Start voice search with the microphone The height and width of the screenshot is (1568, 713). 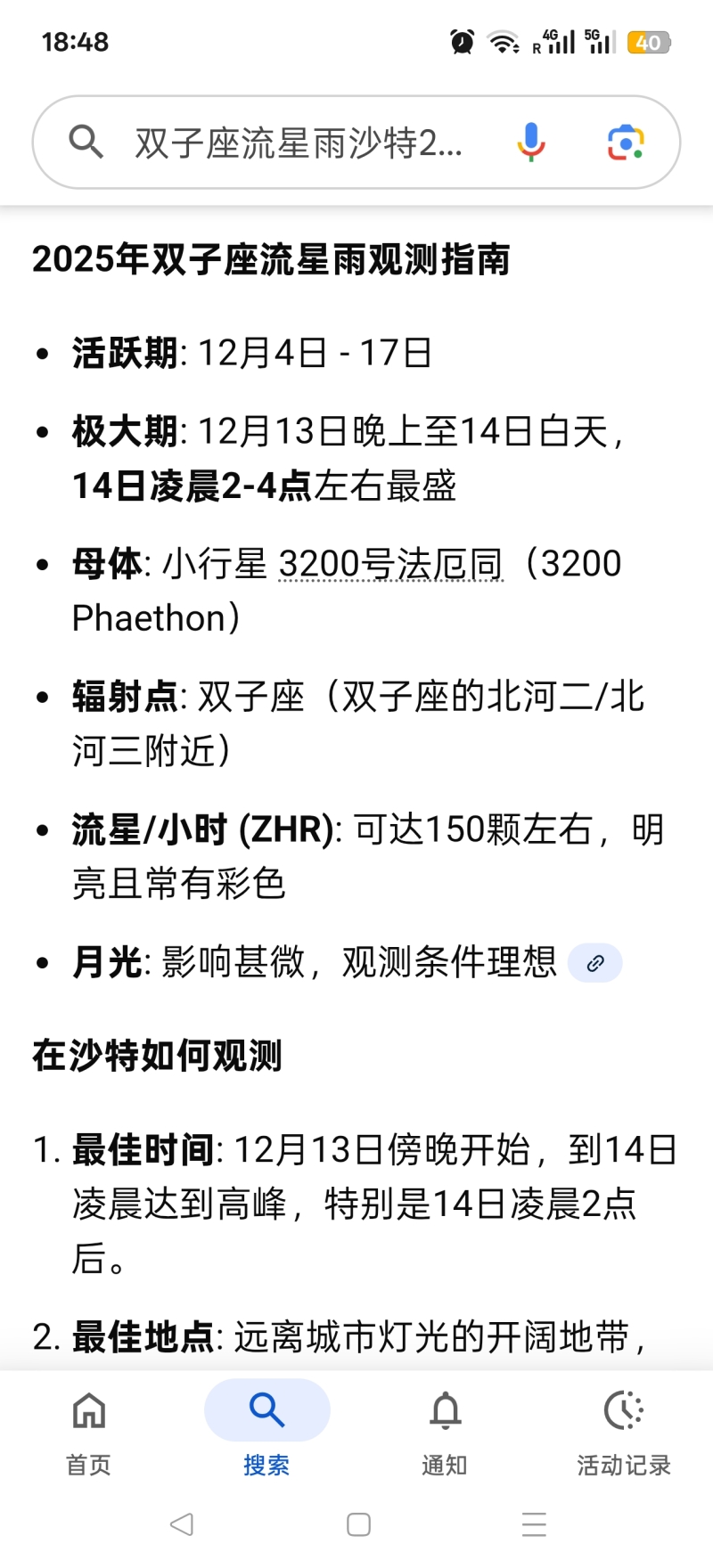(x=531, y=142)
